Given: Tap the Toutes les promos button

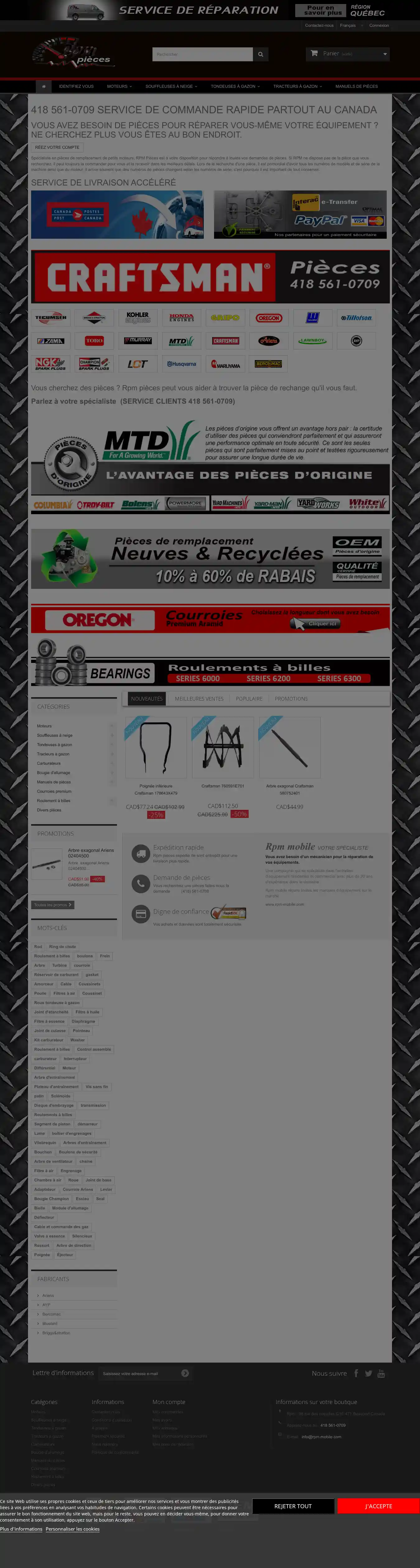Looking at the screenshot, I should pyautogui.click(x=52, y=905).
